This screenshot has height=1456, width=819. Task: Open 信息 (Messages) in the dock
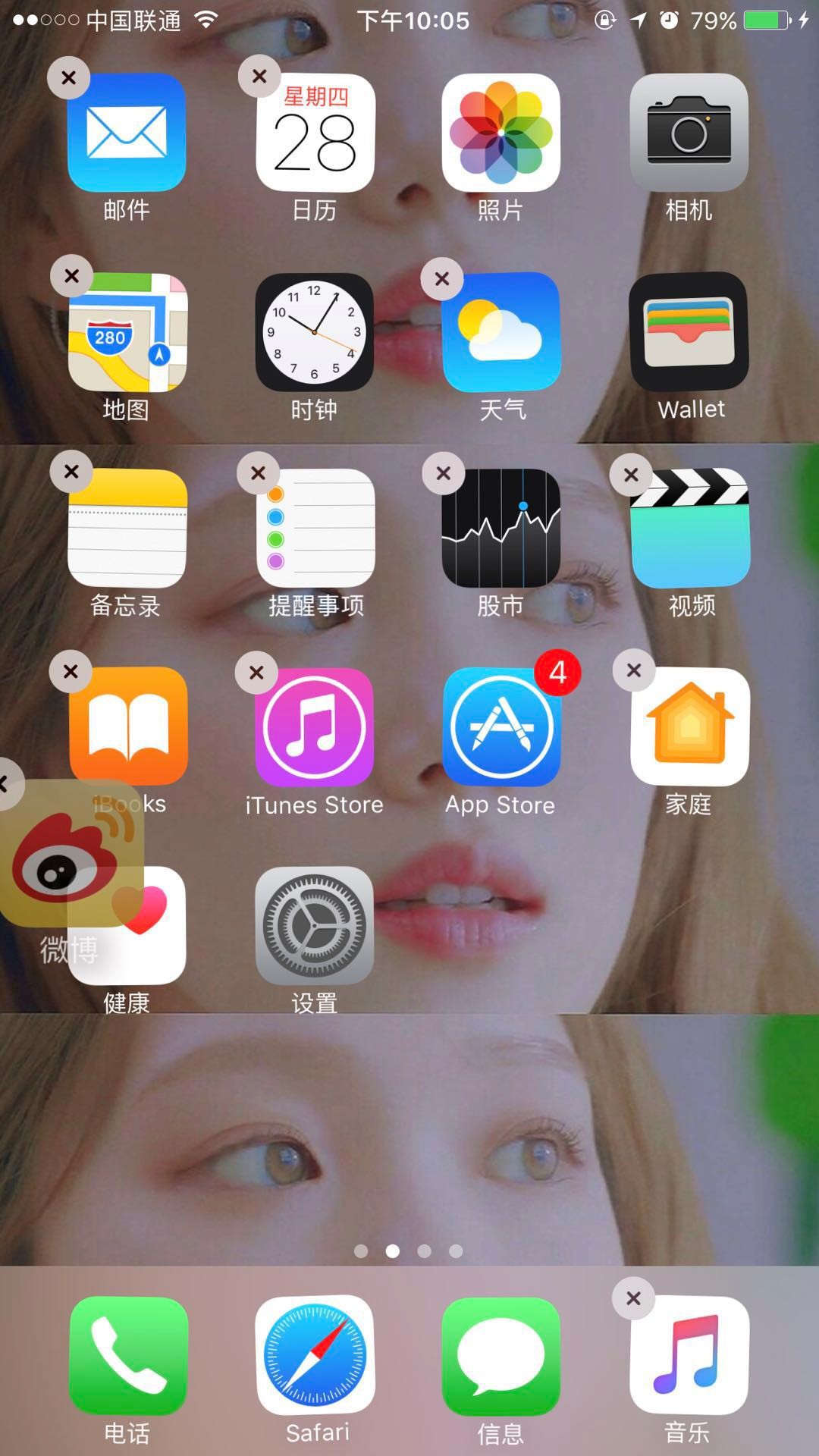pos(500,1355)
